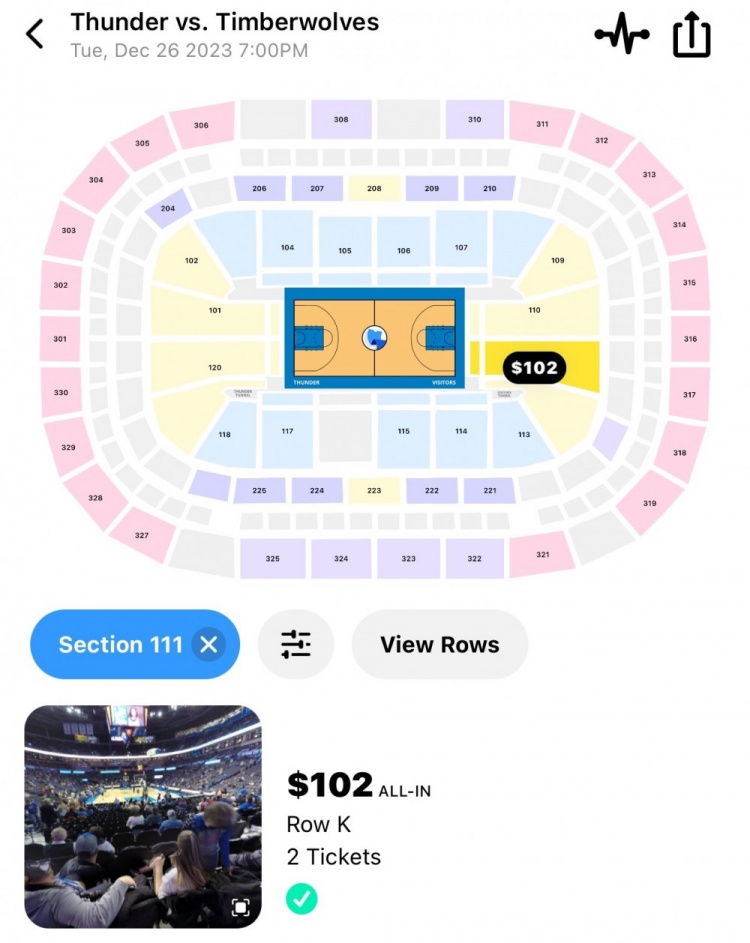Image resolution: width=750 pixels, height=943 pixels.
Task: Choose section 316 on the arena map
Action: (690, 339)
